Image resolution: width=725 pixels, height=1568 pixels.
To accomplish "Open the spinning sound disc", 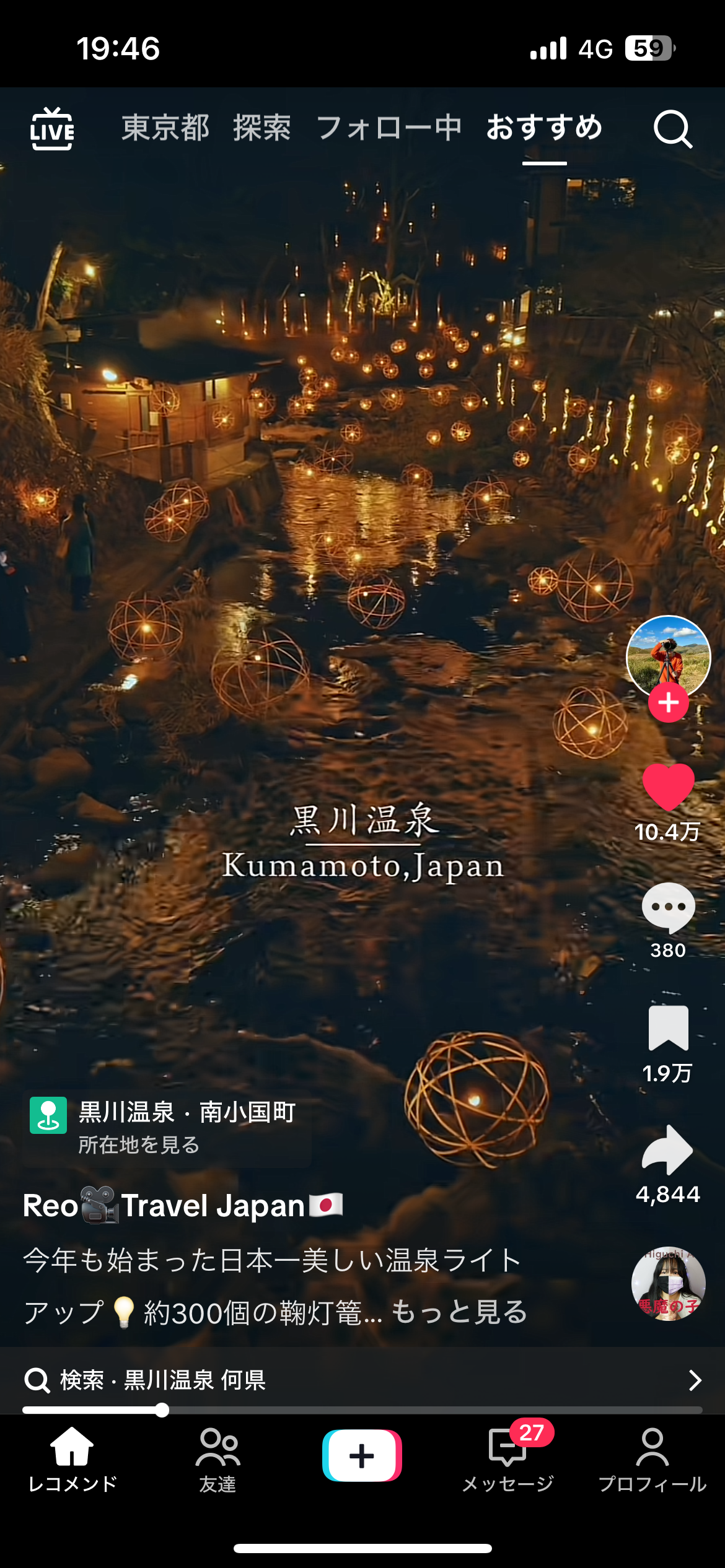I will pos(668,1283).
